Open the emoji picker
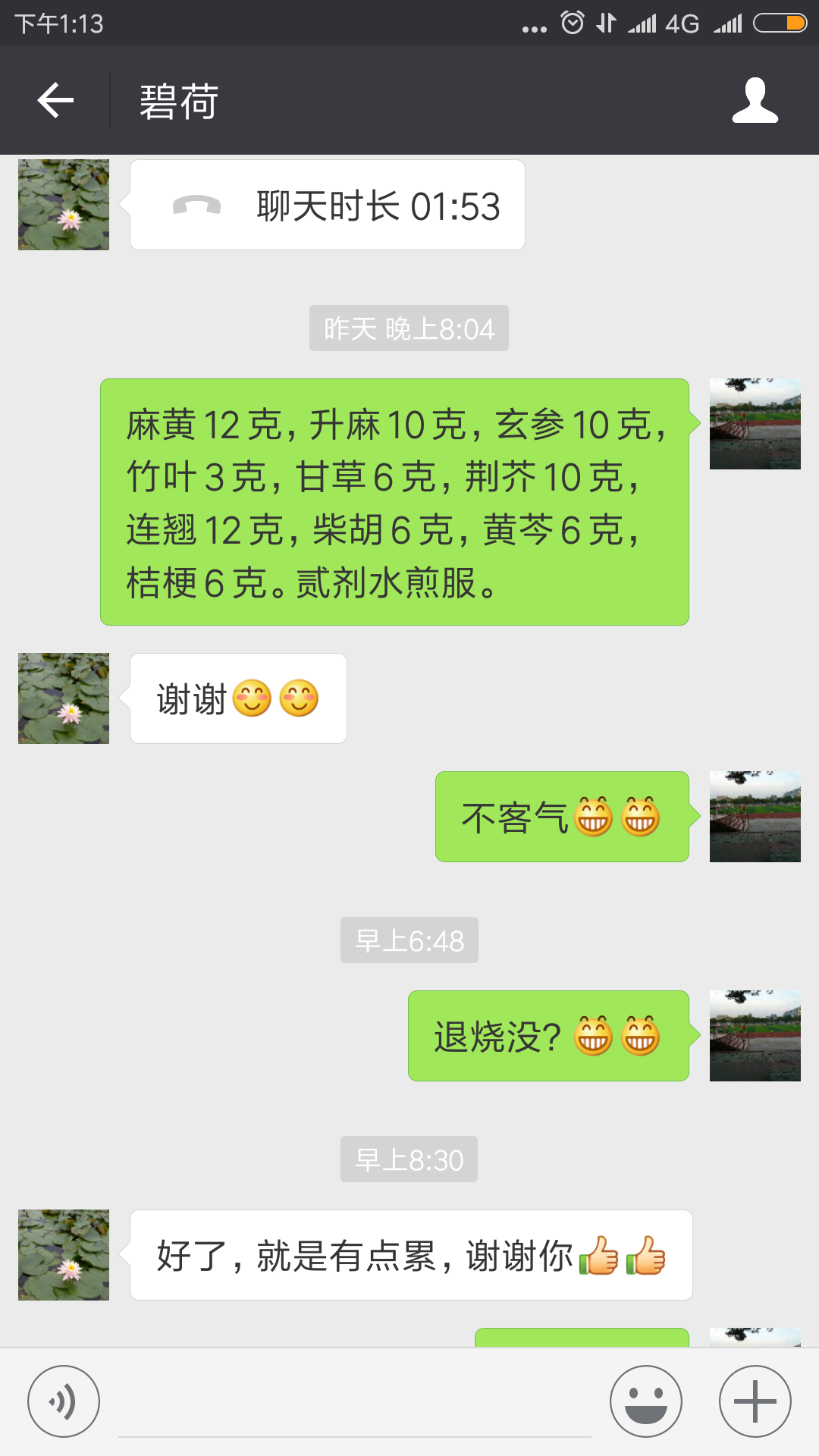The height and width of the screenshot is (1456, 819). [x=645, y=1401]
